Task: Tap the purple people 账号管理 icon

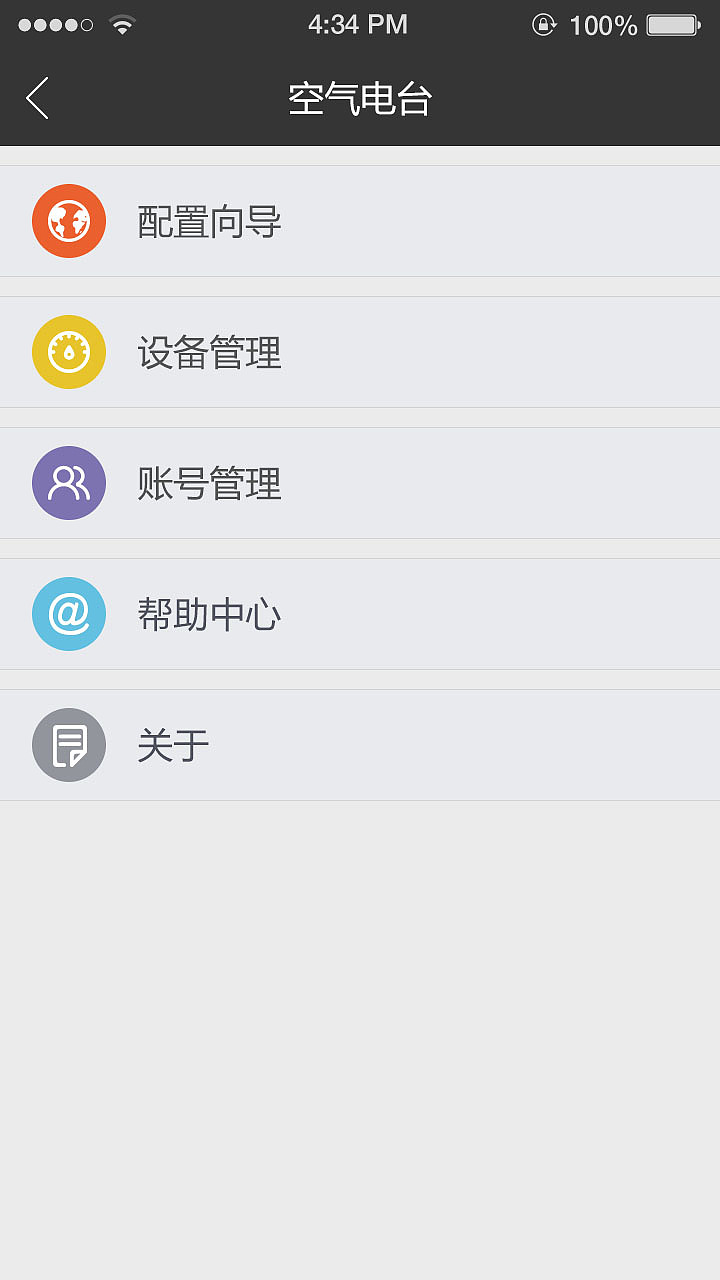Action: click(x=68, y=482)
